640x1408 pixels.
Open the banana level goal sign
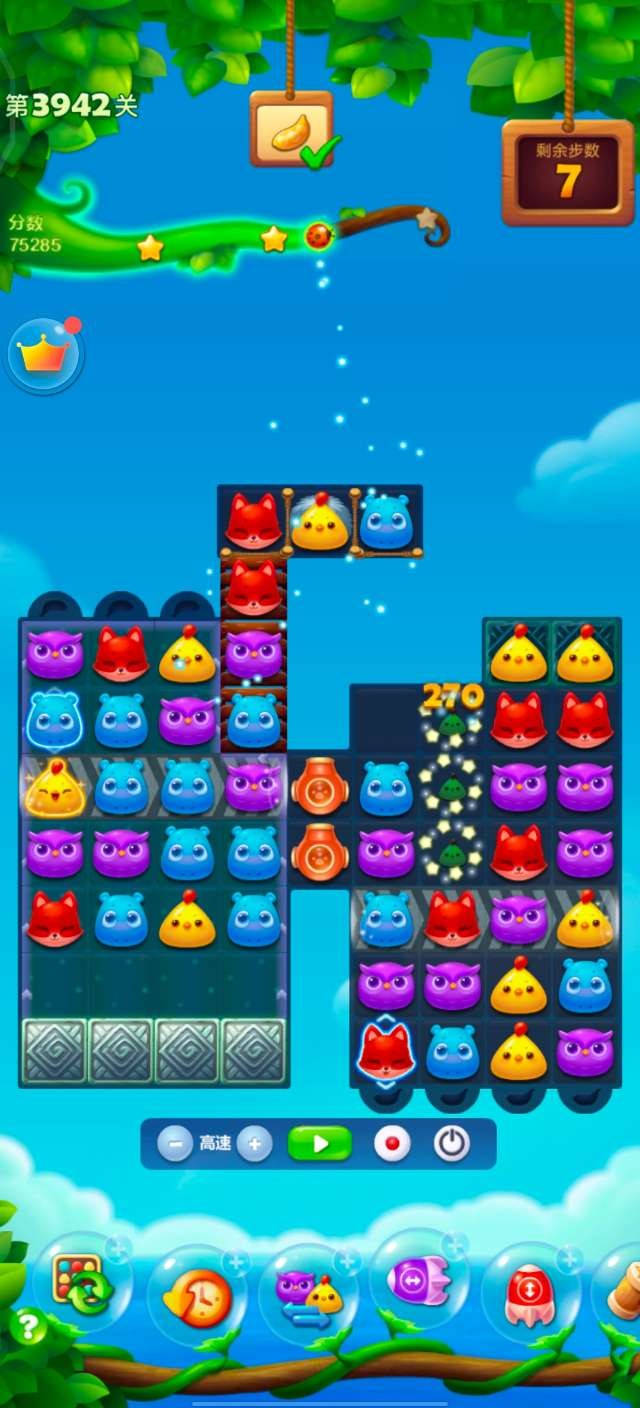(x=291, y=130)
